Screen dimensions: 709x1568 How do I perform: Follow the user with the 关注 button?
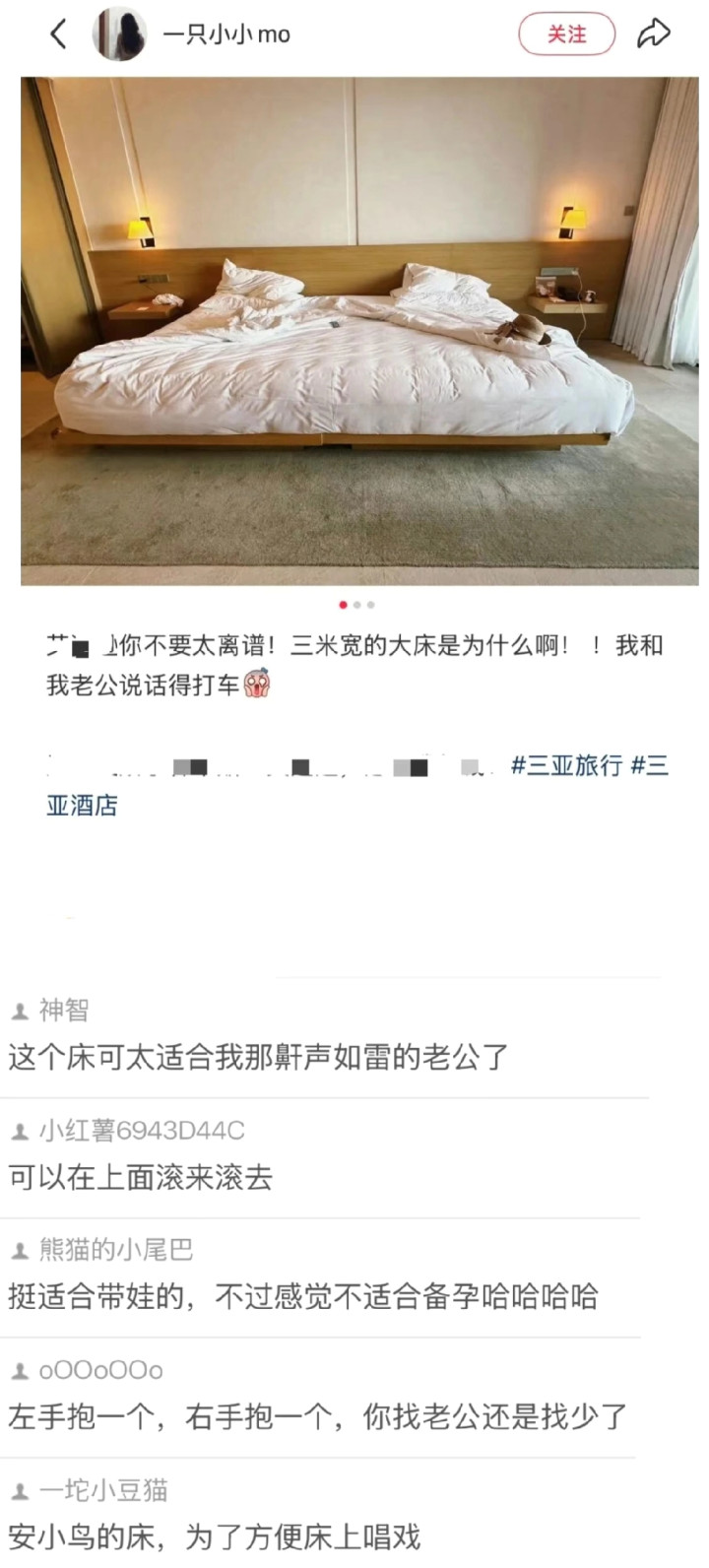(566, 34)
